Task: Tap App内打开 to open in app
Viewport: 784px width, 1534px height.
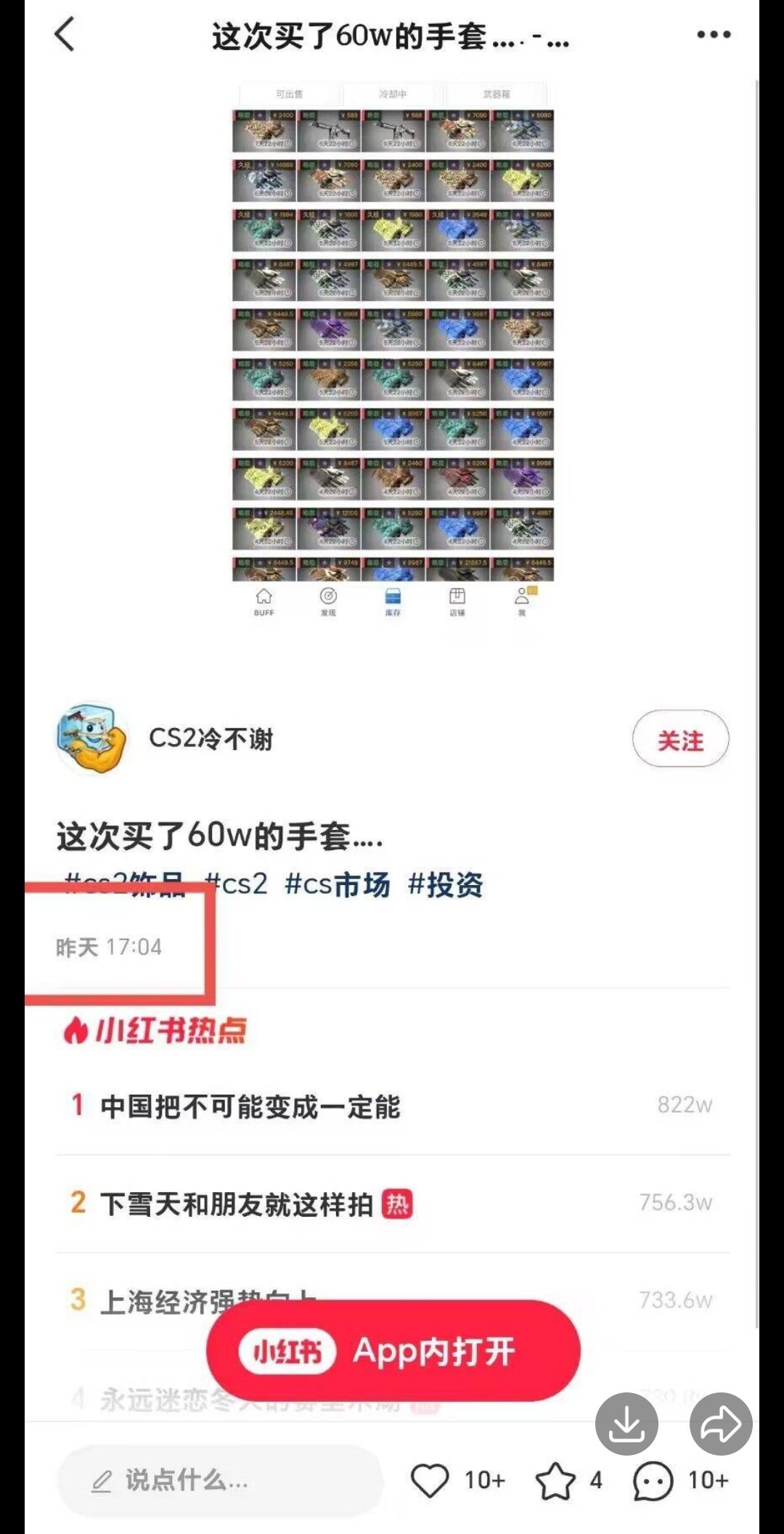Action: [393, 1350]
